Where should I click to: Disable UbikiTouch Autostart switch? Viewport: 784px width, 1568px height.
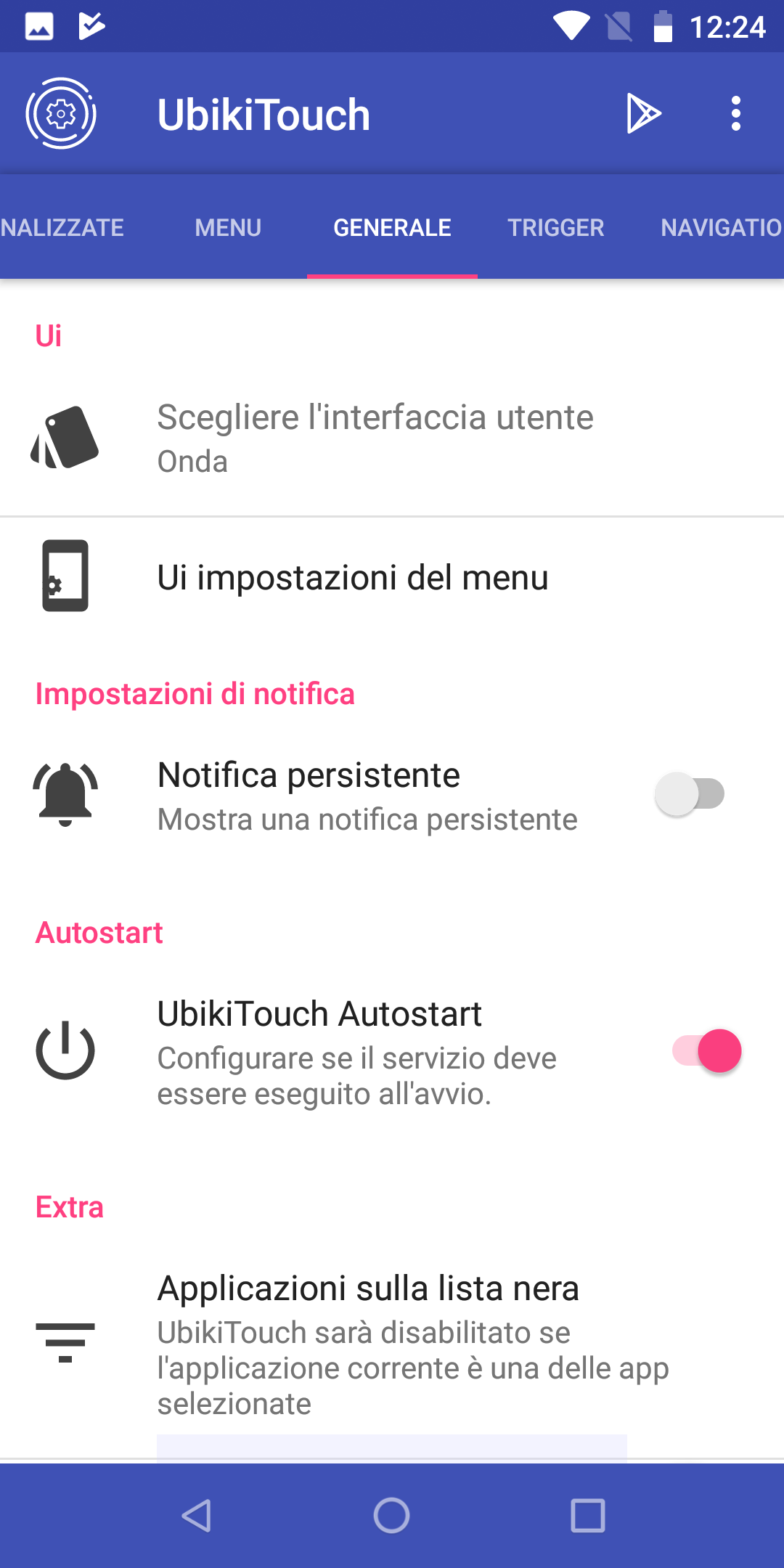(x=706, y=1051)
